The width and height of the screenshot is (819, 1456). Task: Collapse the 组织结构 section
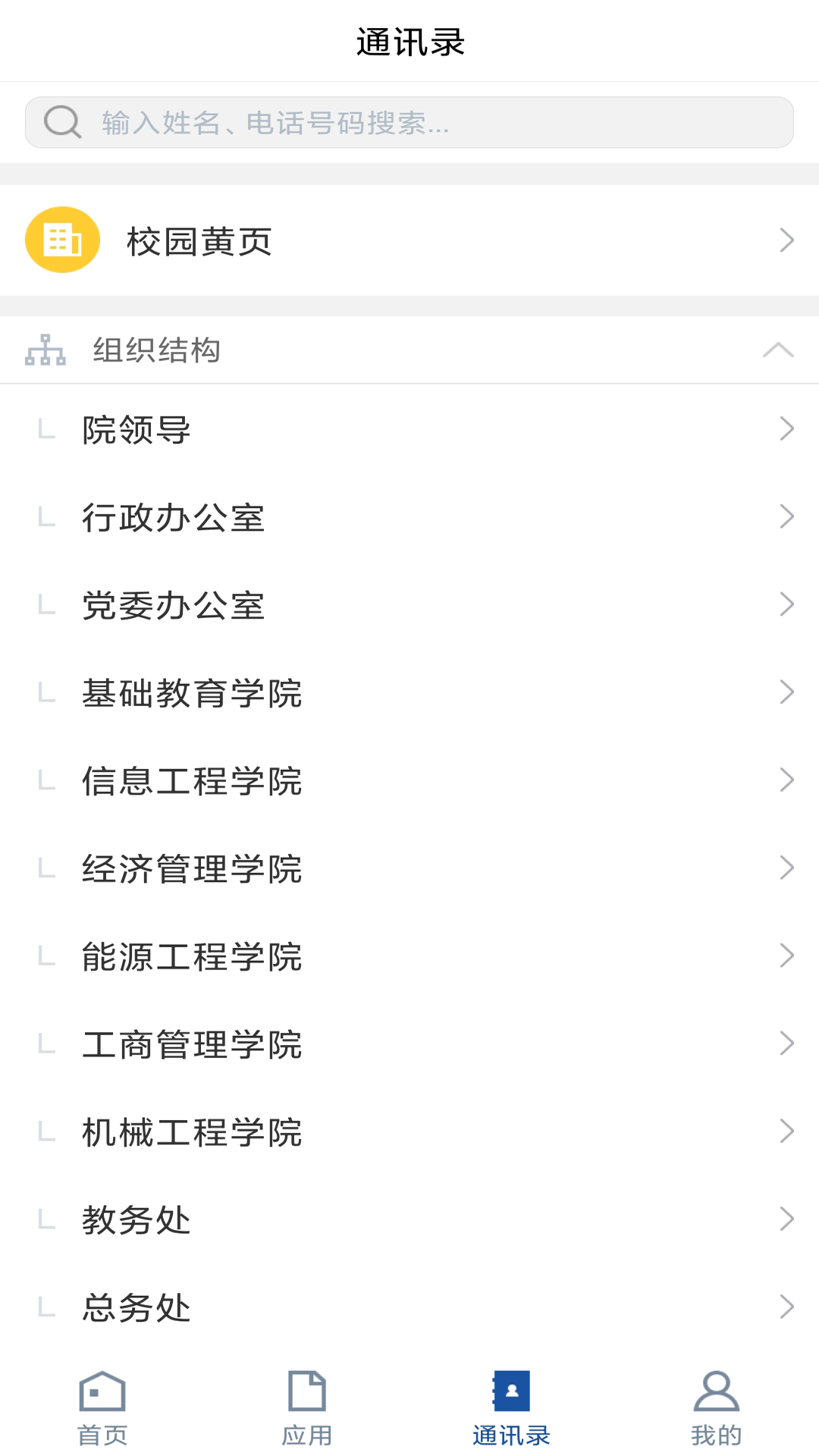click(x=780, y=350)
